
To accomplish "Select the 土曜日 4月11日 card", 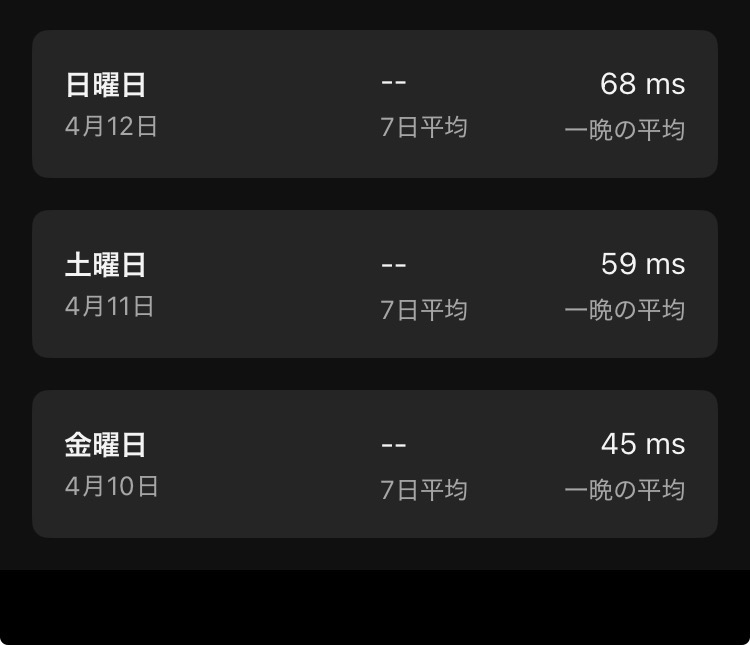I will point(374,284).
